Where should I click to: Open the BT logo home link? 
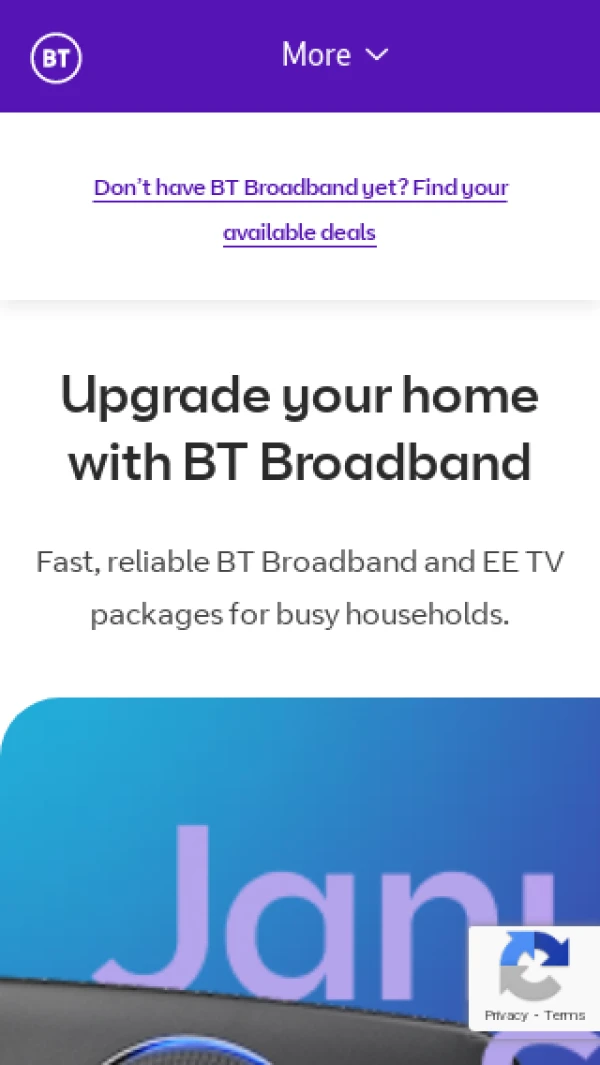point(56,59)
